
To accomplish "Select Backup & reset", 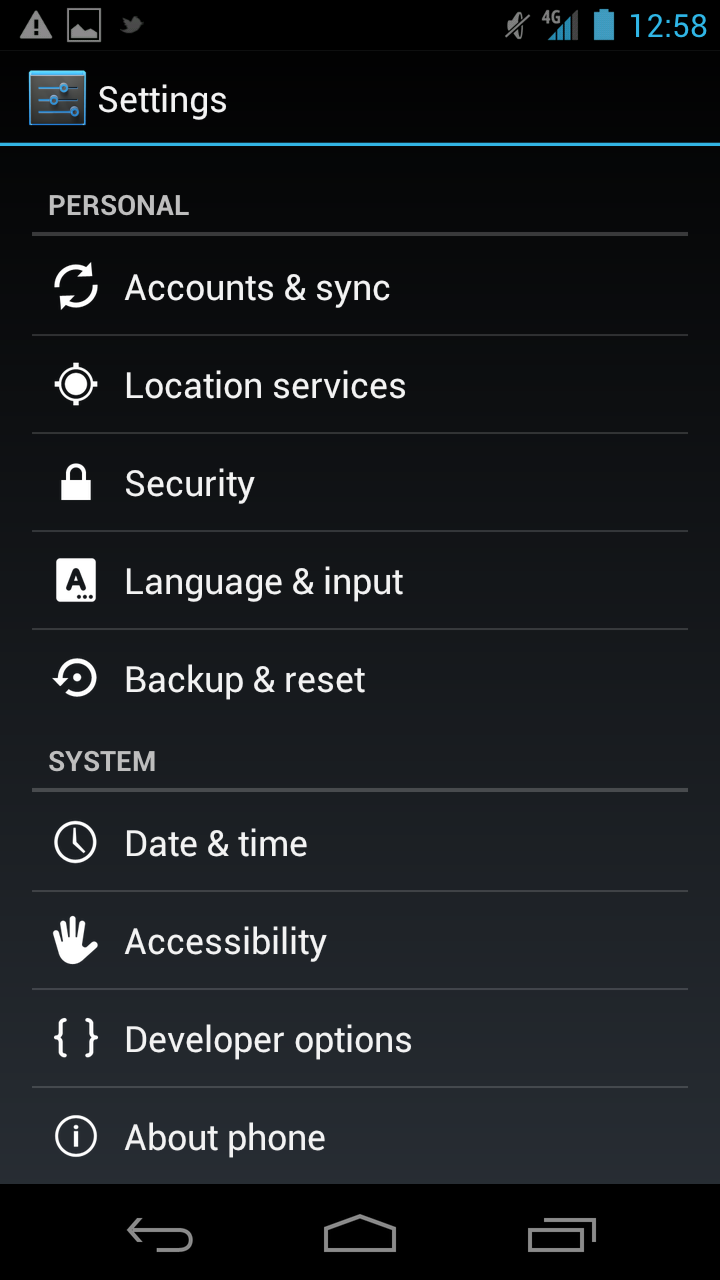I will coord(360,679).
